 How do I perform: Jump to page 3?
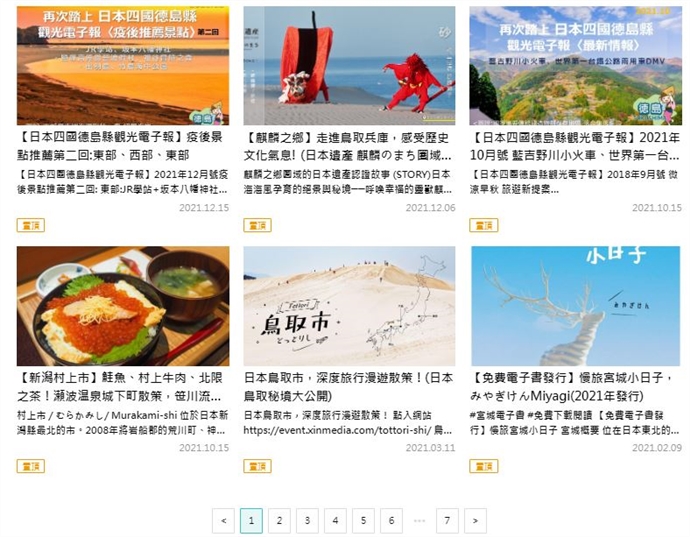(x=307, y=520)
